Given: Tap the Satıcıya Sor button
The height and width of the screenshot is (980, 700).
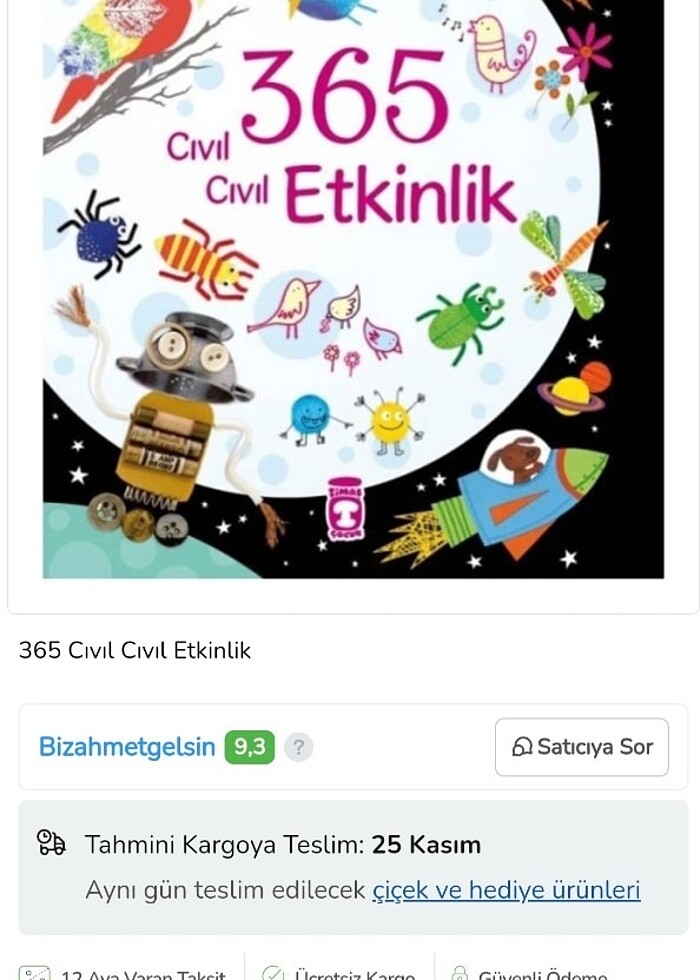Looking at the screenshot, I should (x=582, y=747).
